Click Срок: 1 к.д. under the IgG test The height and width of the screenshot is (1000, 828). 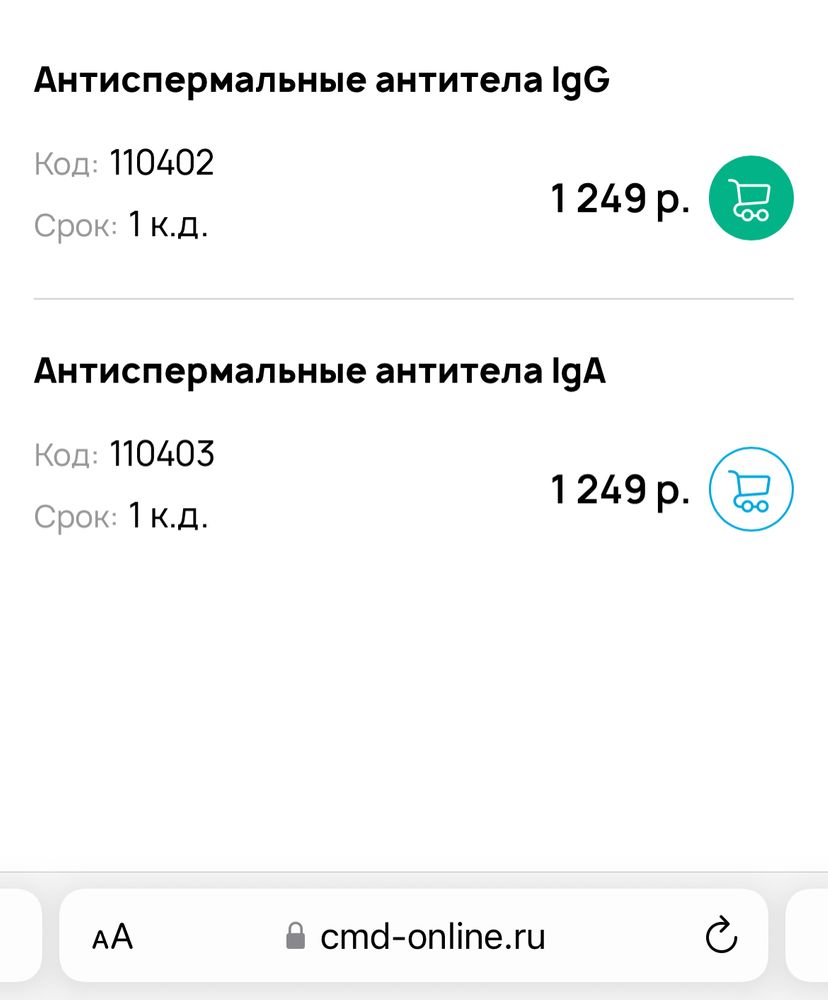pyautogui.click(x=122, y=225)
